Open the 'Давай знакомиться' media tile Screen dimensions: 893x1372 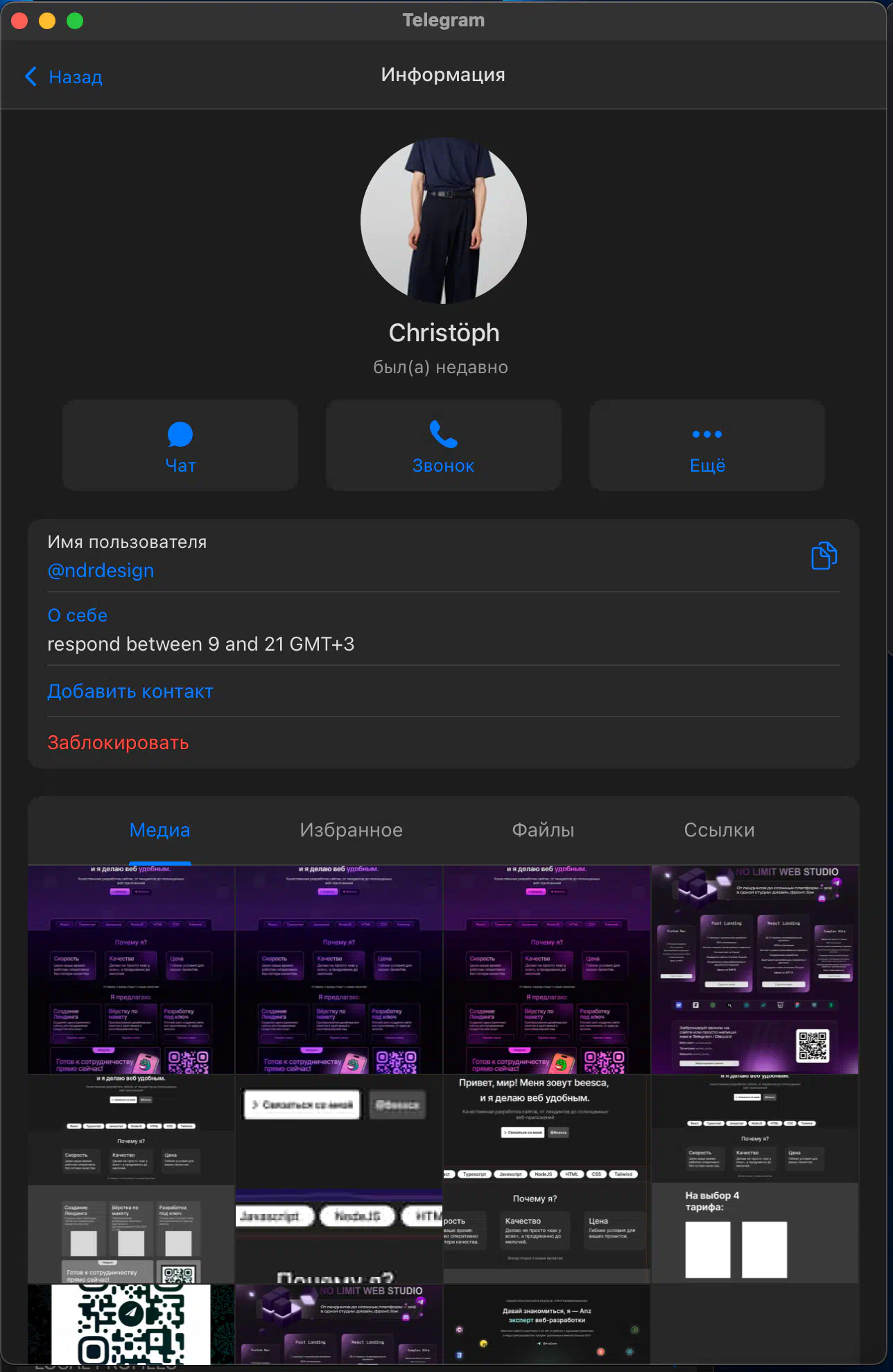546,1323
